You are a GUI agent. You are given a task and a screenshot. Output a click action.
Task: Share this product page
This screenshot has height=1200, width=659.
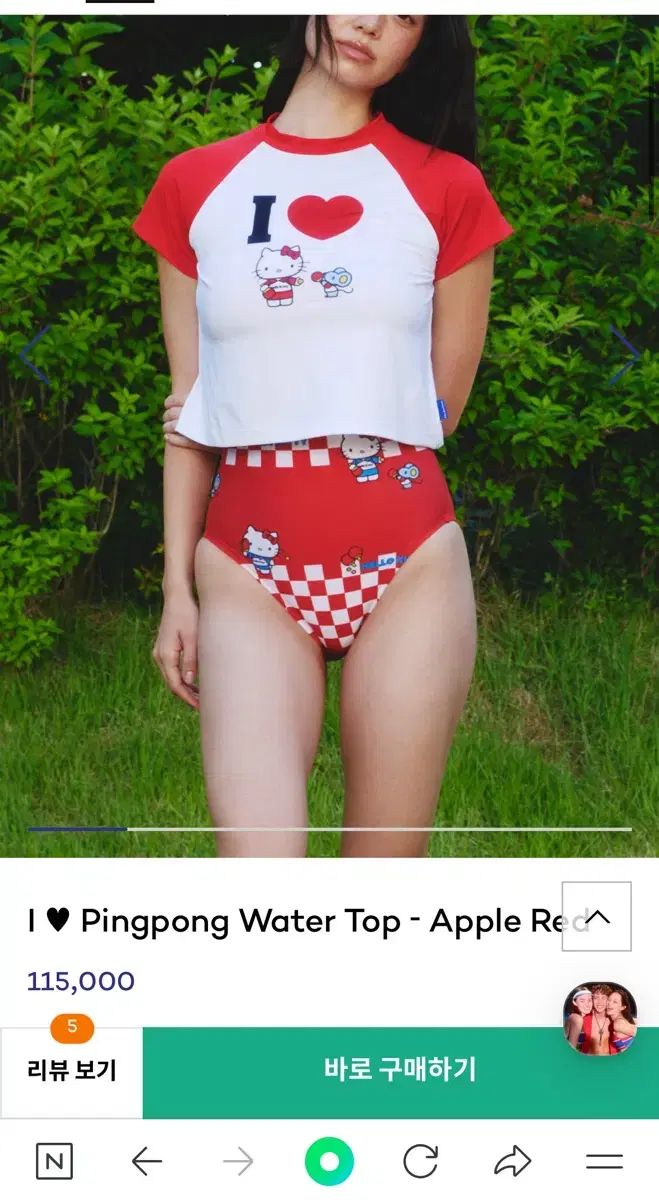pyautogui.click(x=512, y=1161)
